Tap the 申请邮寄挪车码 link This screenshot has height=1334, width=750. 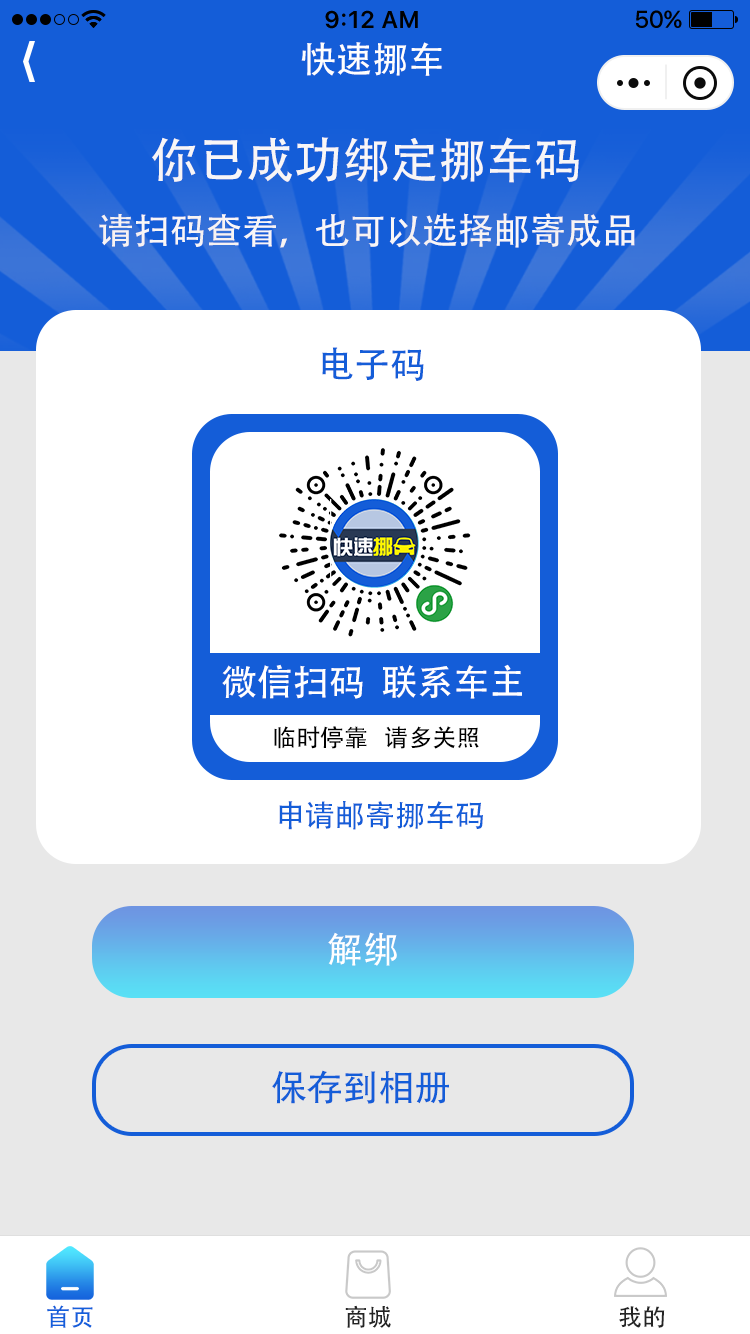[x=380, y=816]
